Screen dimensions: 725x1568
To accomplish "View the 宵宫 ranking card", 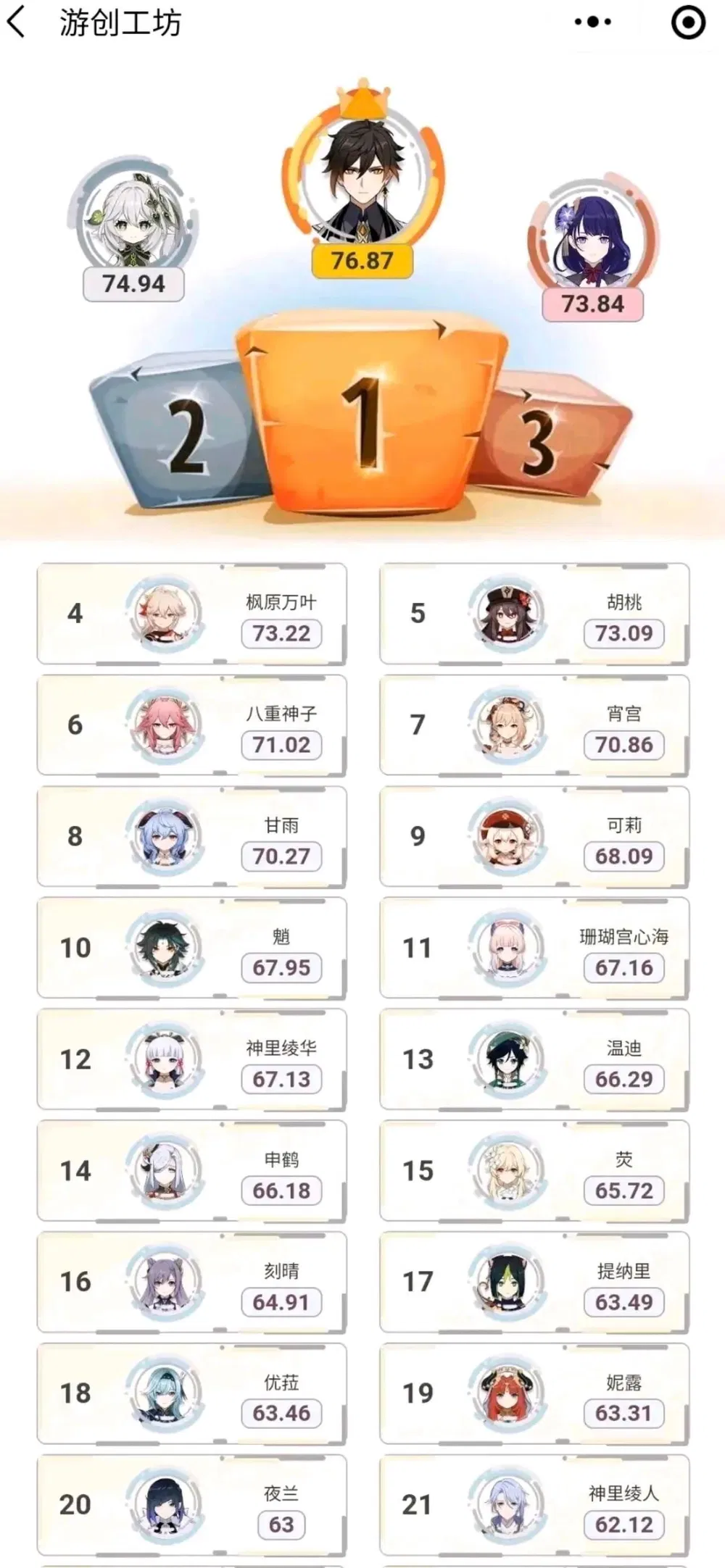I will click(x=534, y=725).
